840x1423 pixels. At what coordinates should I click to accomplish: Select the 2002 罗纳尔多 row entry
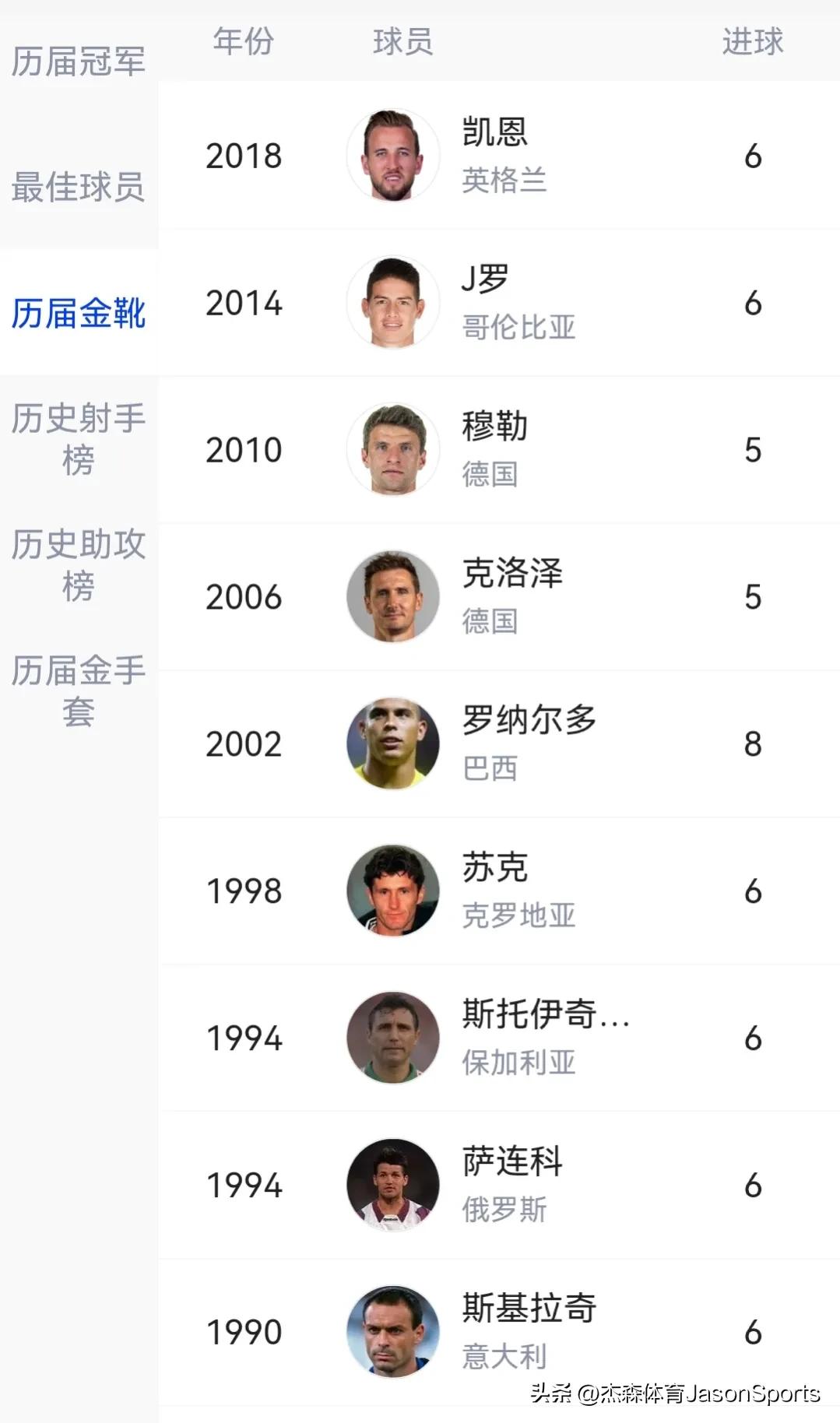pyautogui.click(x=498, y=743)
